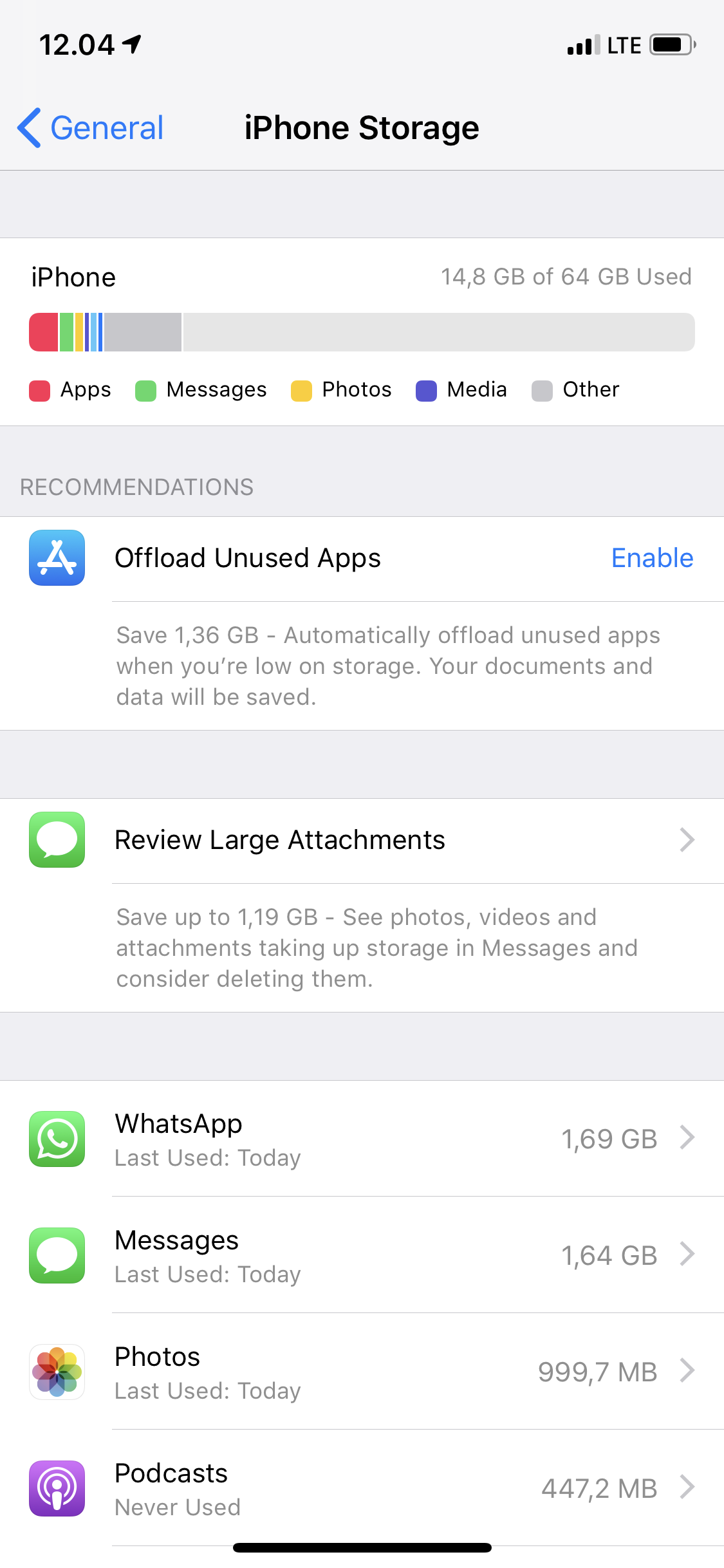
Task: Open Photos storage details
Action: [362, 1372]
